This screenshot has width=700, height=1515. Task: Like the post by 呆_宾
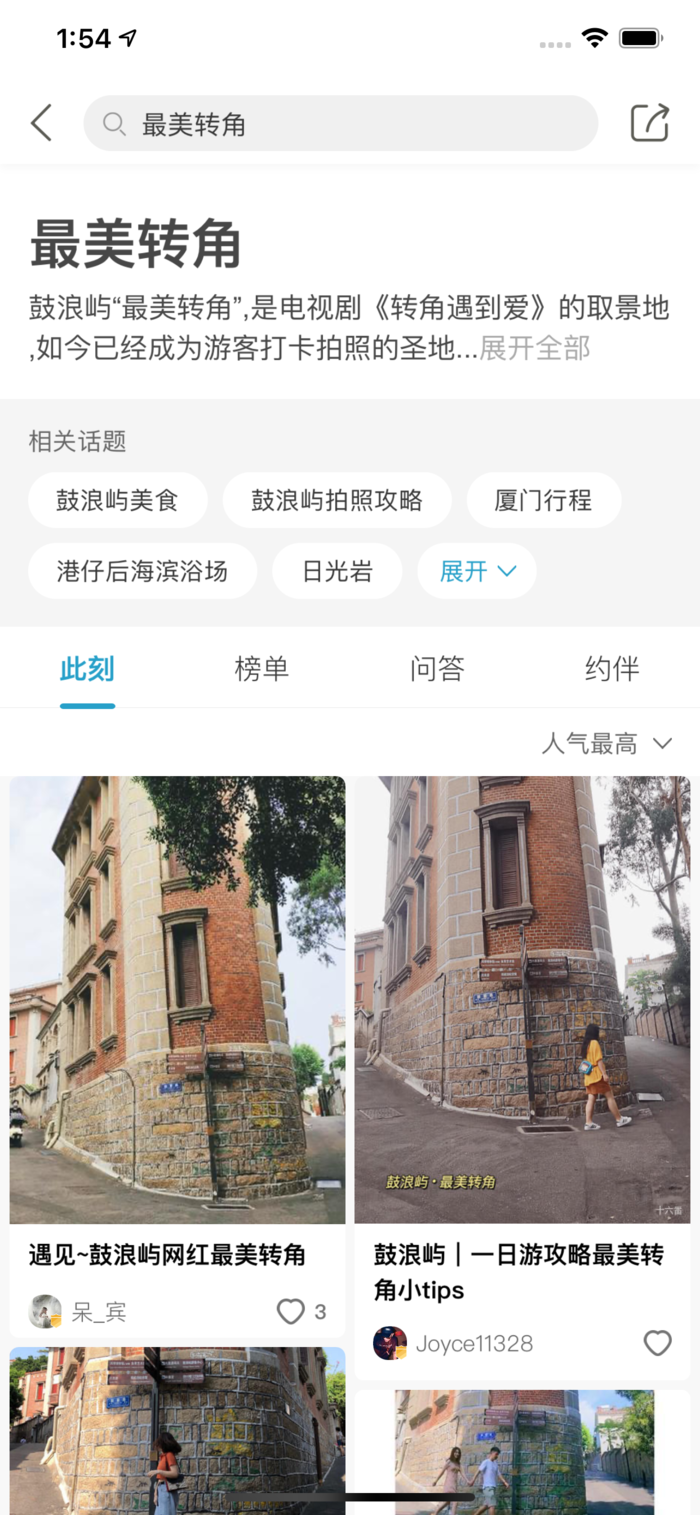291,1311
